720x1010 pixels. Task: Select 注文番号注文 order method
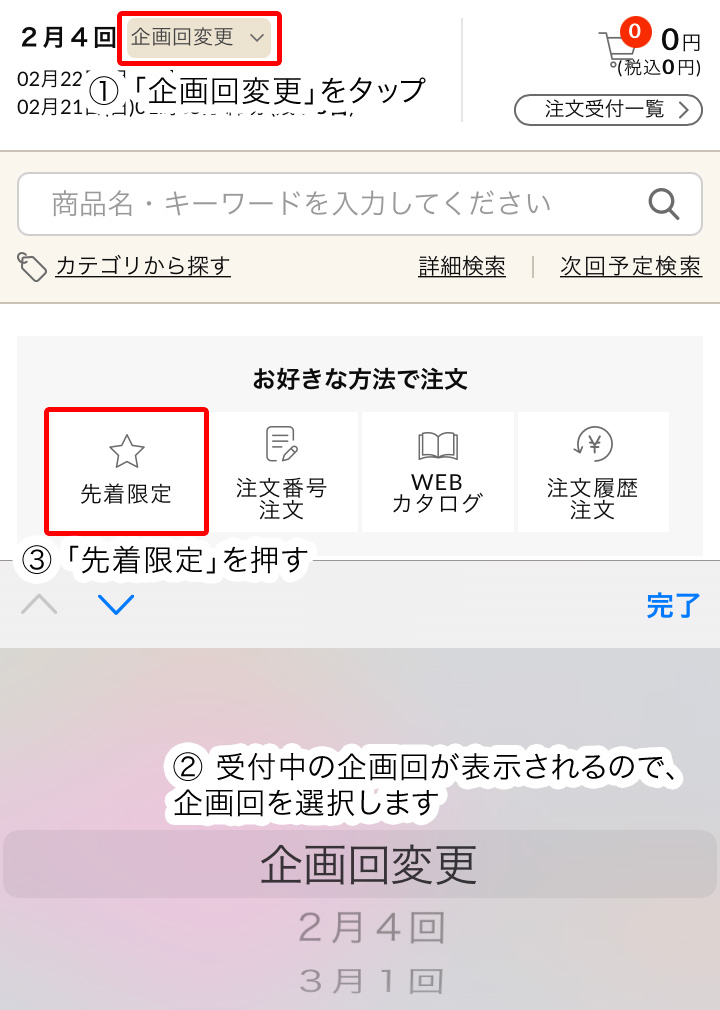(x=282, y=472)
